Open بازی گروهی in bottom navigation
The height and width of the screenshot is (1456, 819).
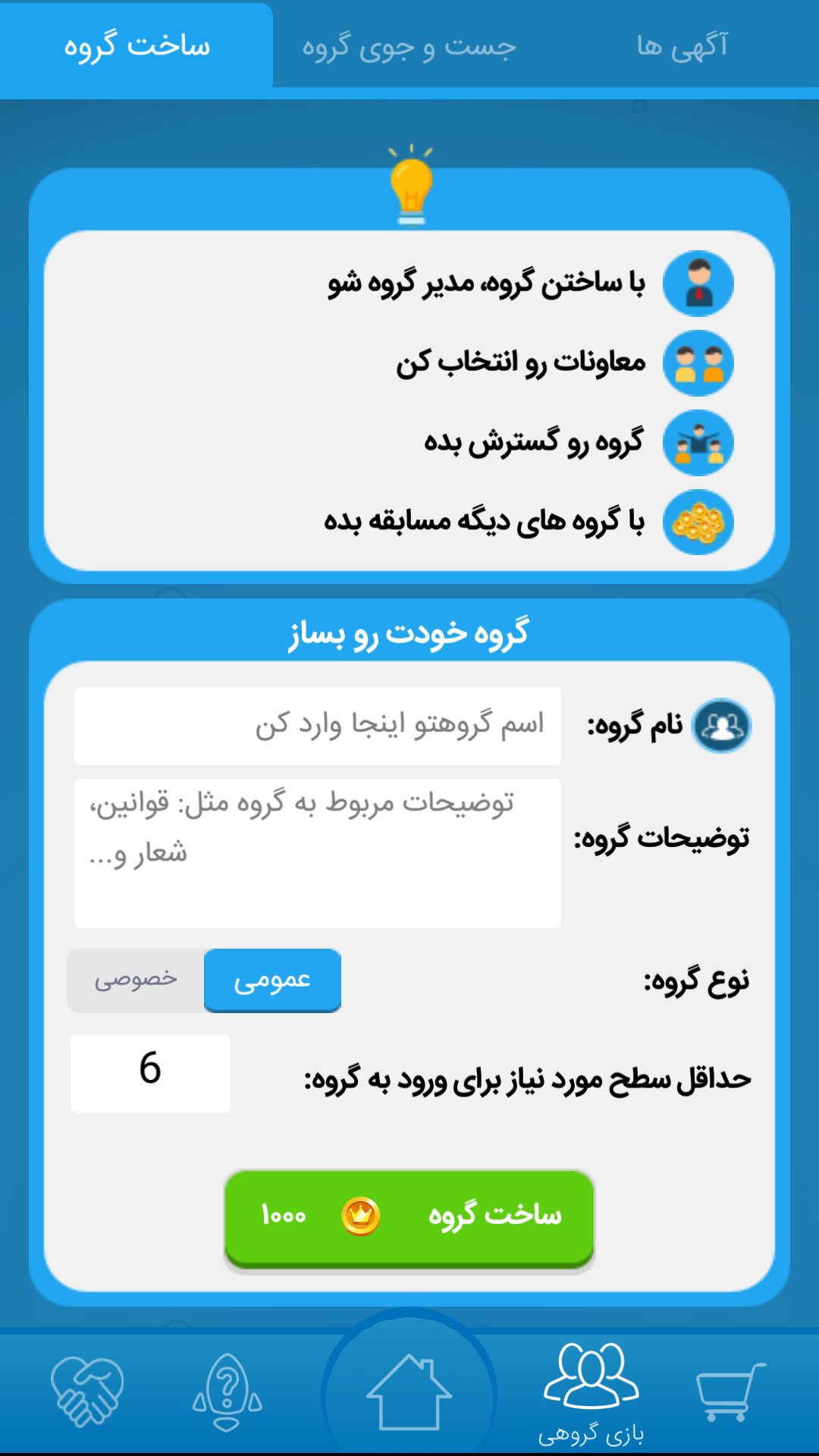pyautogui.click(x=591, y=1392)
